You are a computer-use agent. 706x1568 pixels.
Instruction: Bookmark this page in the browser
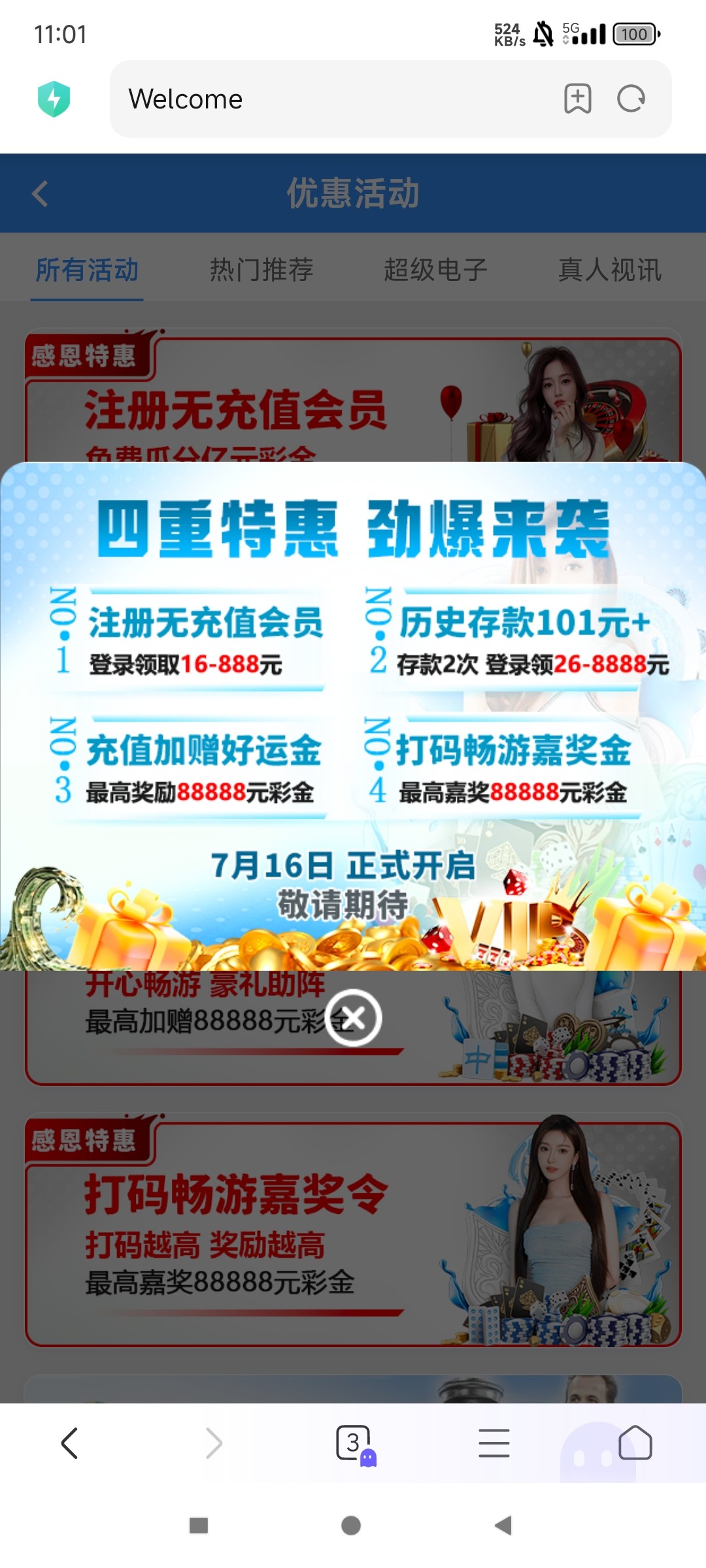(x=577, y=99)
